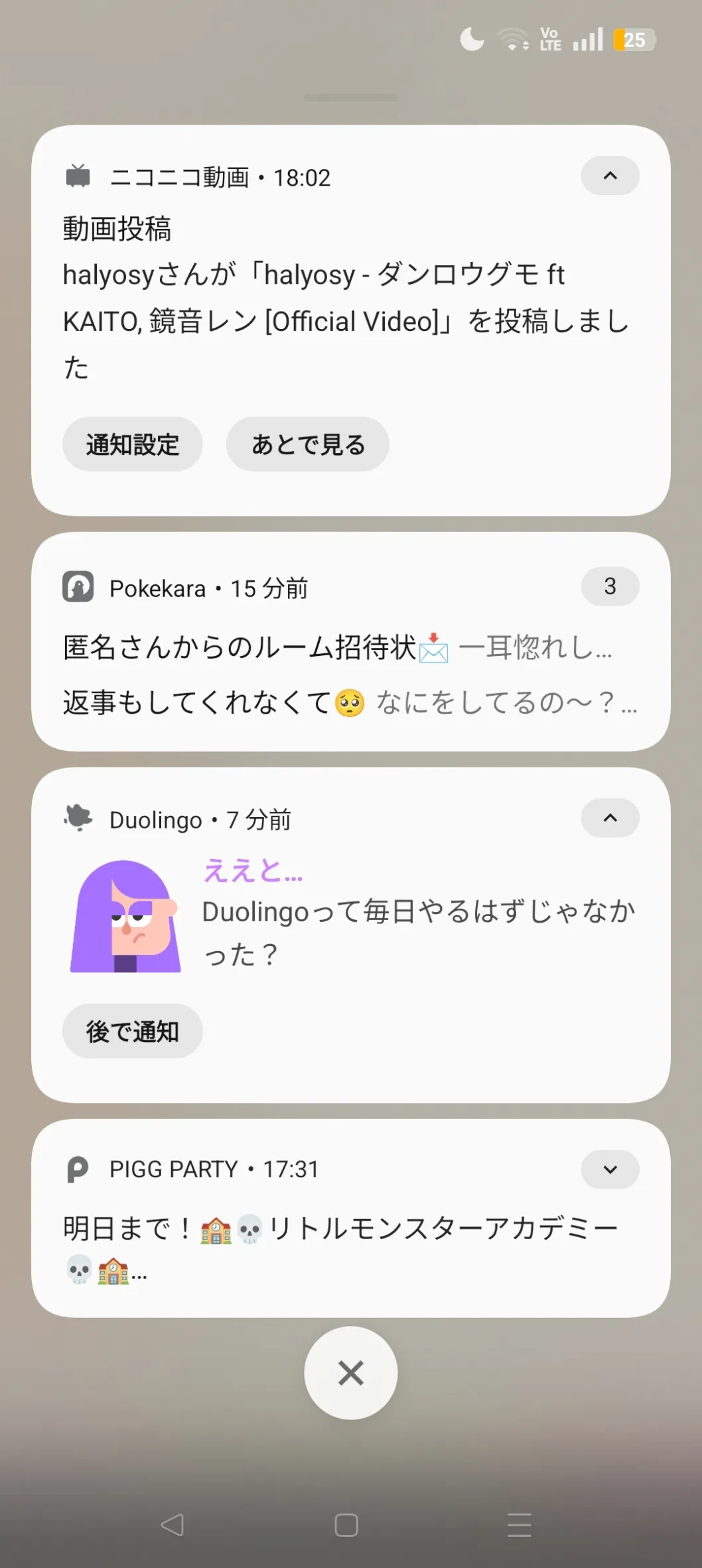702x1568 pixels.
Task: Clear all notifications with the X button
Action: [350, 1373]
